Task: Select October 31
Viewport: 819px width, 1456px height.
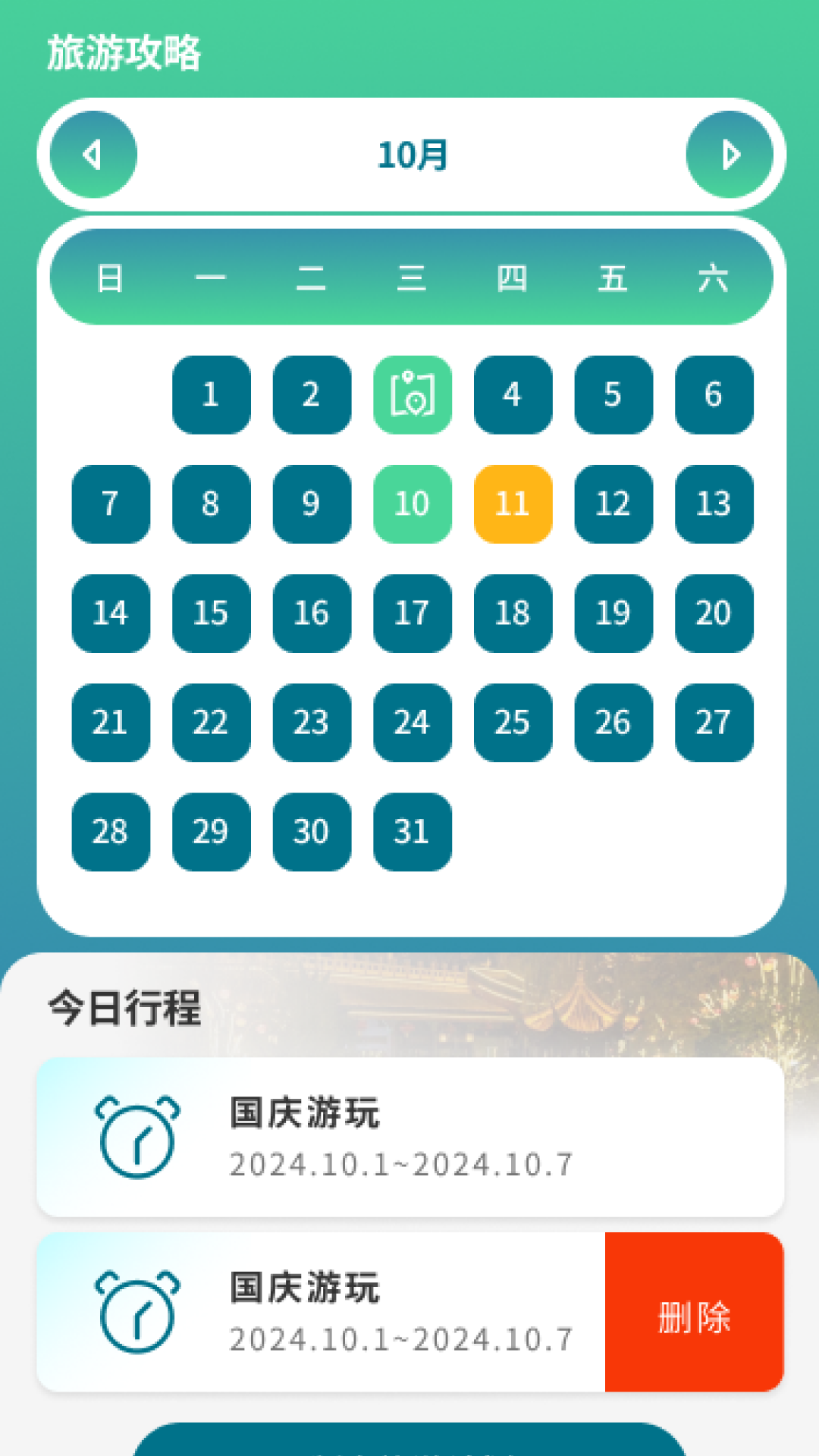Action: pos(413,831)
